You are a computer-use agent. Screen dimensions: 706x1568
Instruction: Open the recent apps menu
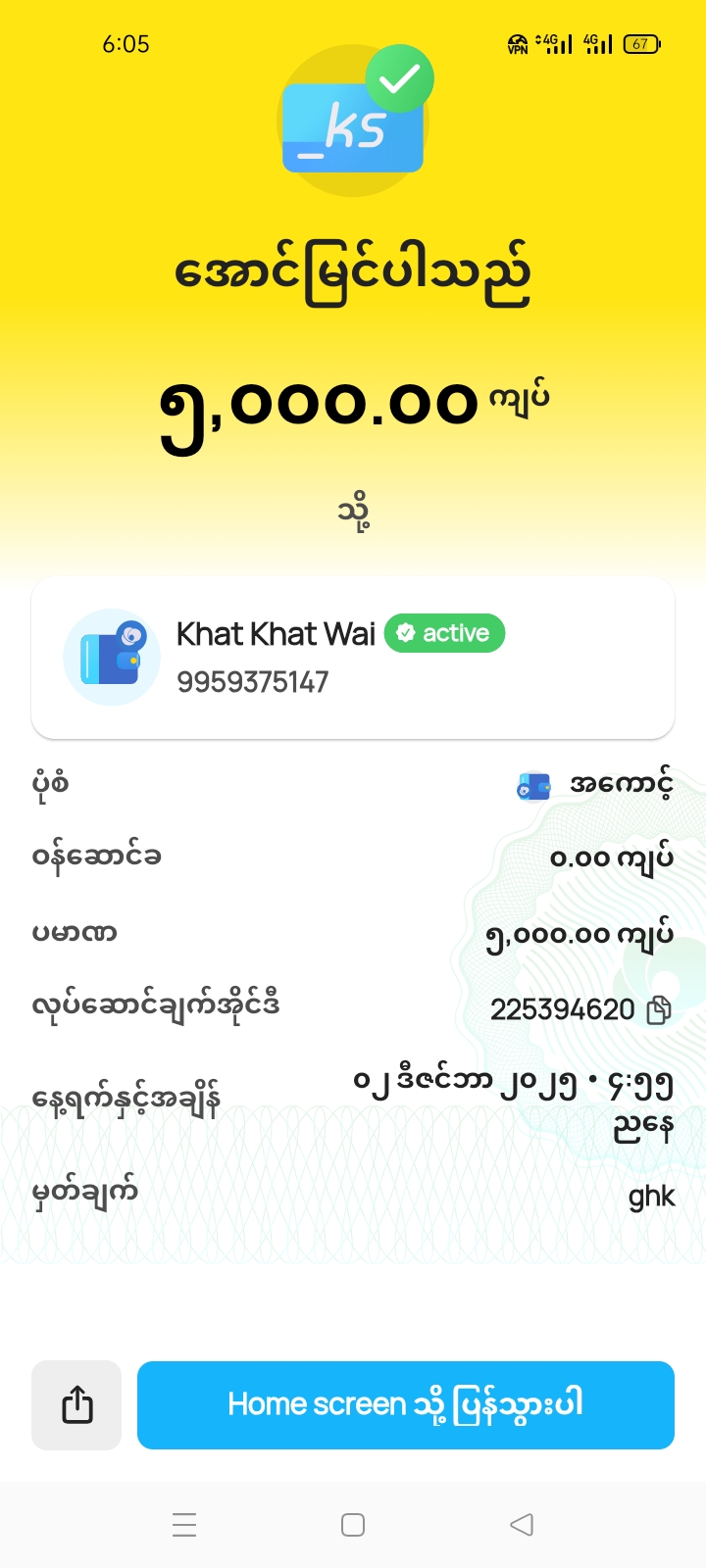coord(184,1524)
